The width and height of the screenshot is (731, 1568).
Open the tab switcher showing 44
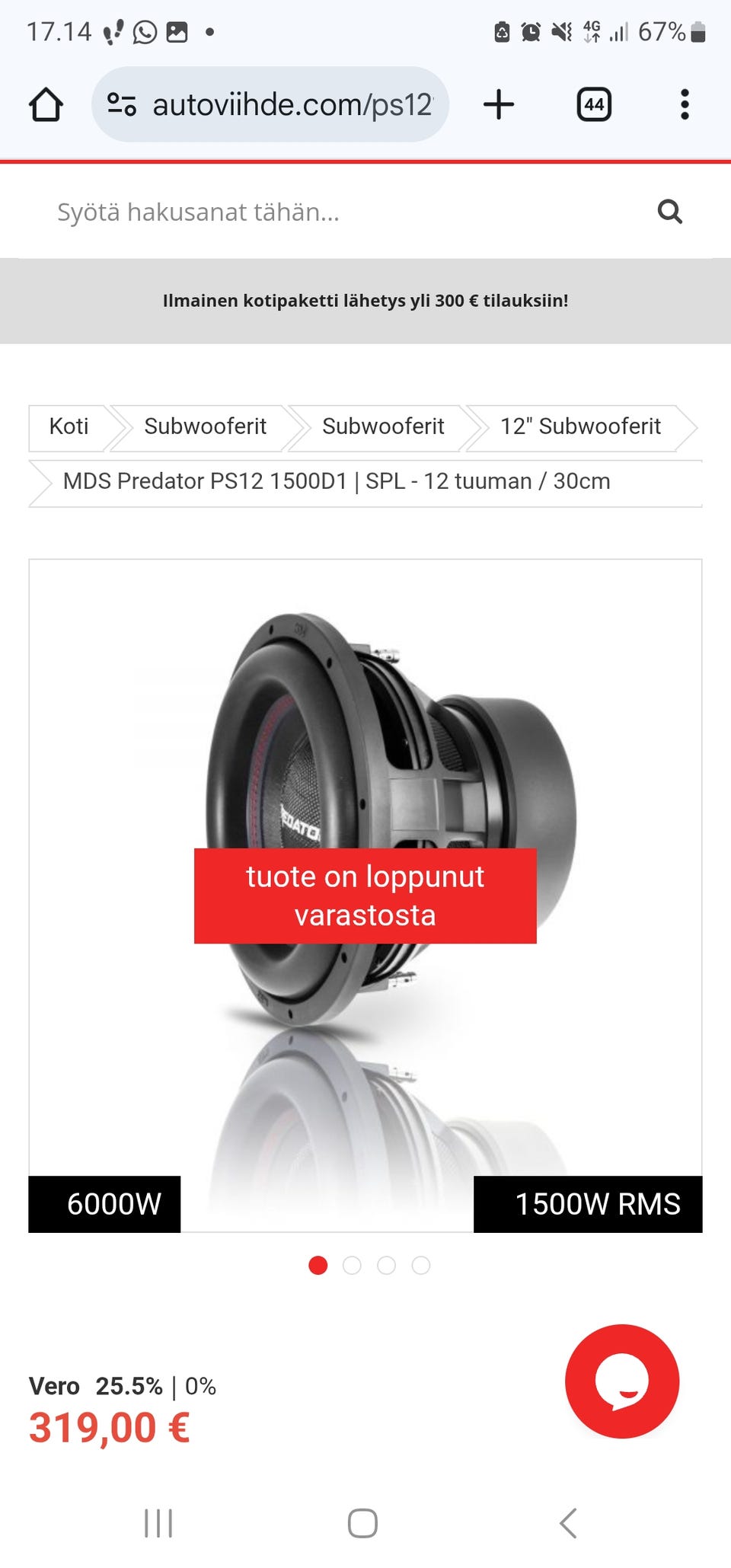(x=594, y=104)
